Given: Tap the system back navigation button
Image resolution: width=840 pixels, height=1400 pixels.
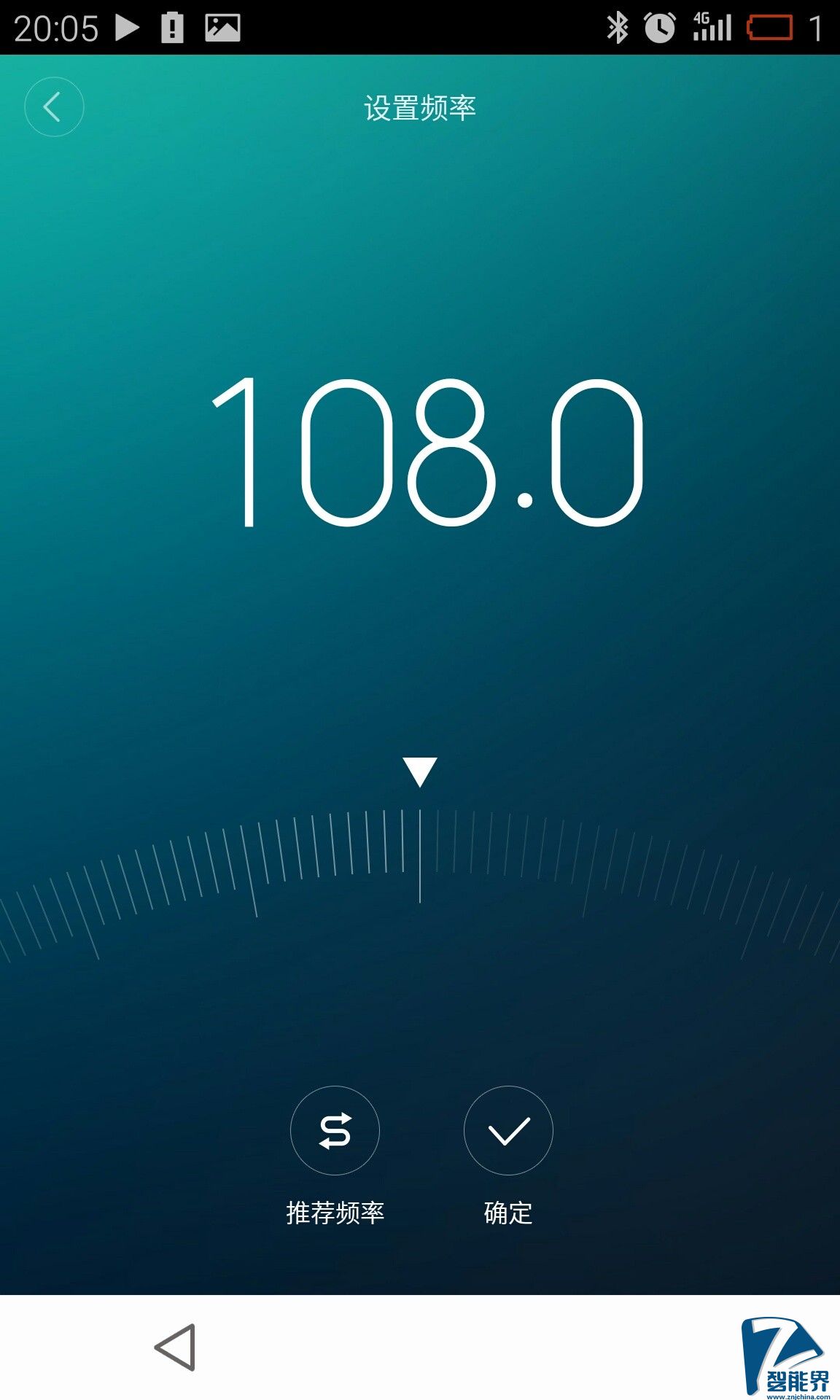Looking at the screenshot, I should (176, 1347).
